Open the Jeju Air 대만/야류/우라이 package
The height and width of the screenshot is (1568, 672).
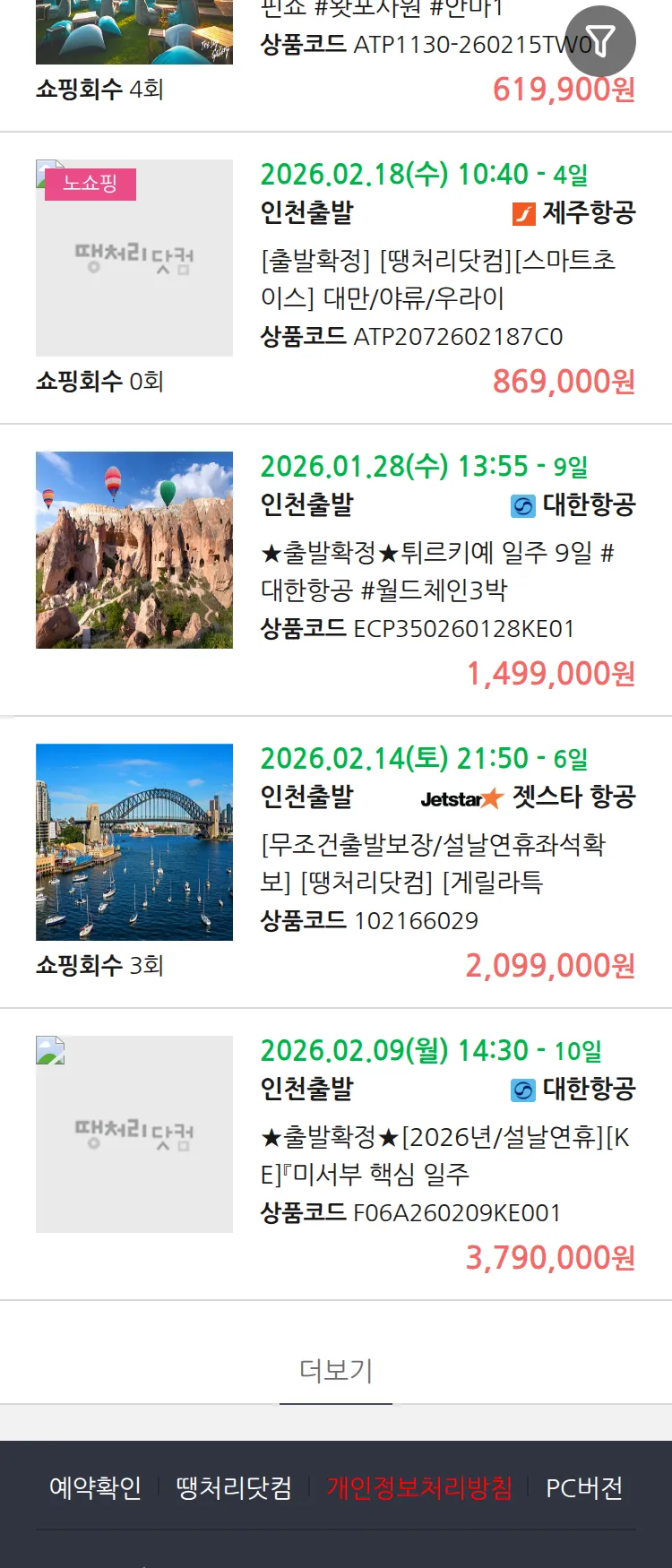point(437,279)
